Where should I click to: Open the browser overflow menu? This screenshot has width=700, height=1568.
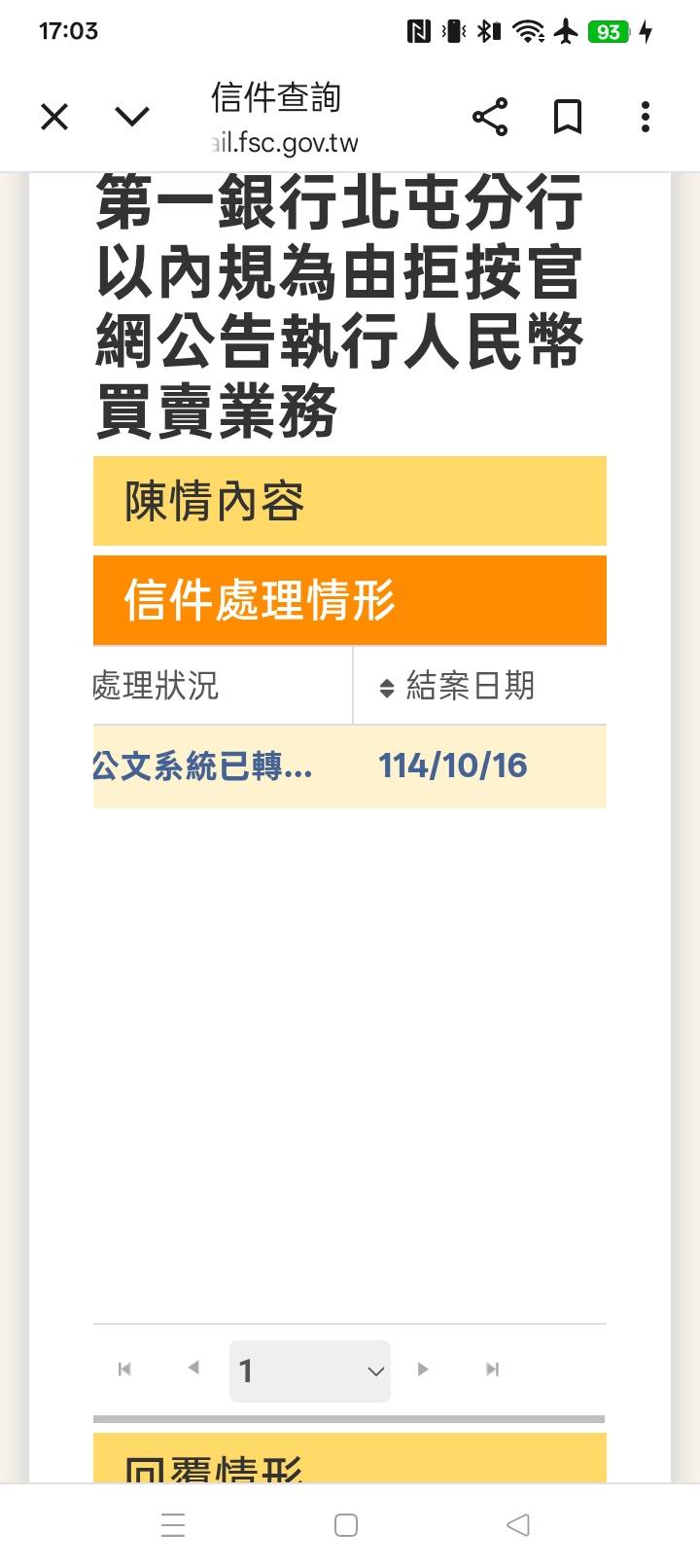click(646, 118)
